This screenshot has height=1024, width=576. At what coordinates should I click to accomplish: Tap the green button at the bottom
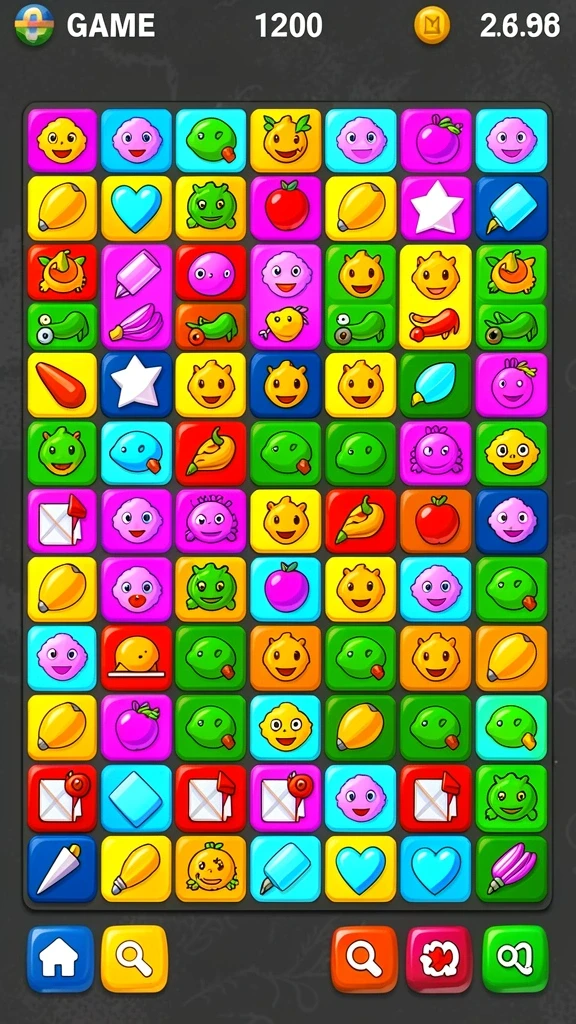(x=515, y=958)
